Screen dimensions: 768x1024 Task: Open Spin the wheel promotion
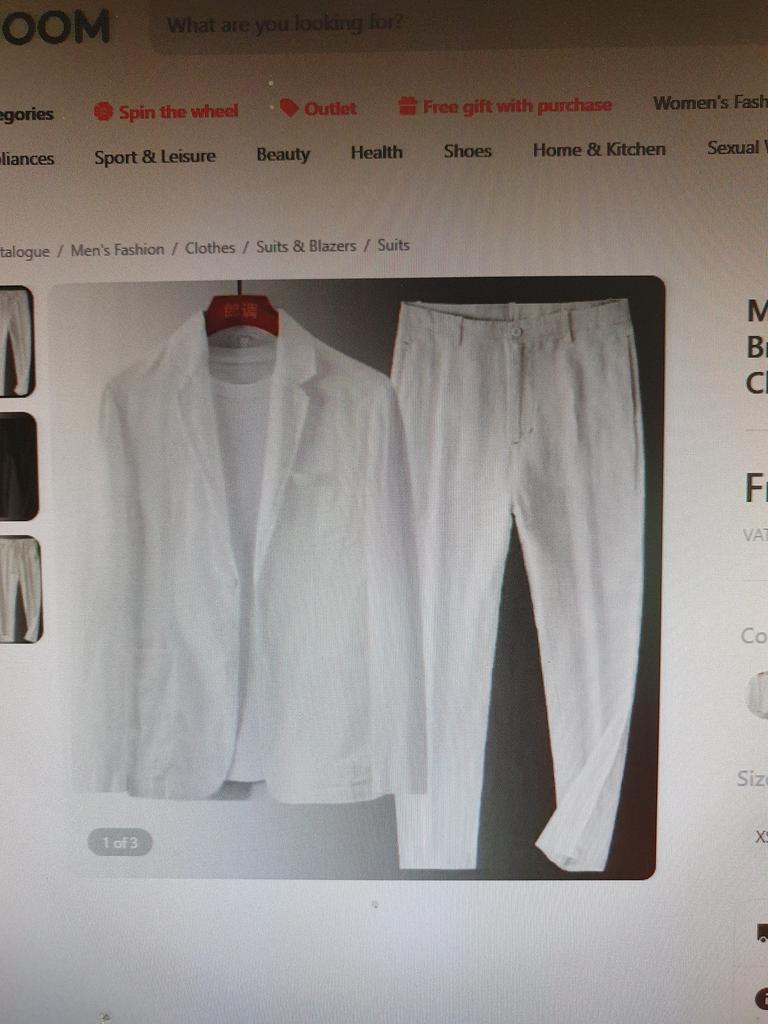click(x=167, y=111)
